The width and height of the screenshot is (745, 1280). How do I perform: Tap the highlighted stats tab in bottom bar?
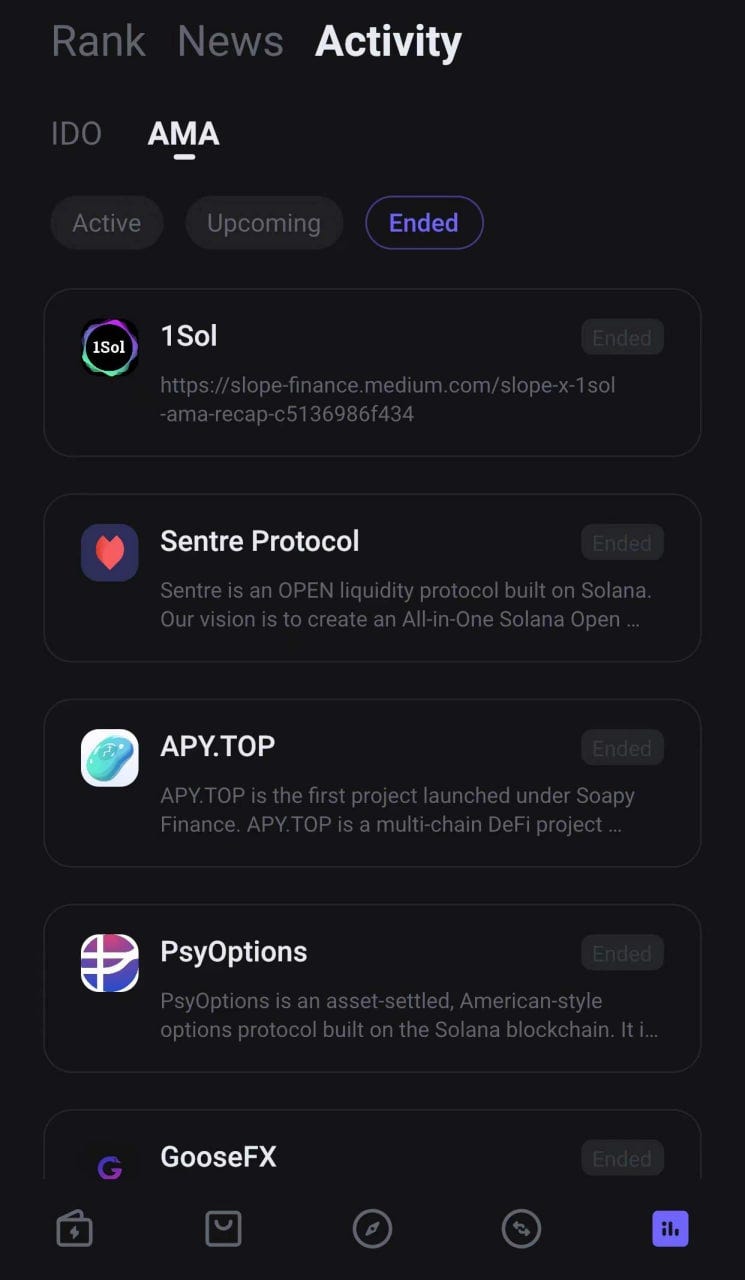tap(670, 1229)
